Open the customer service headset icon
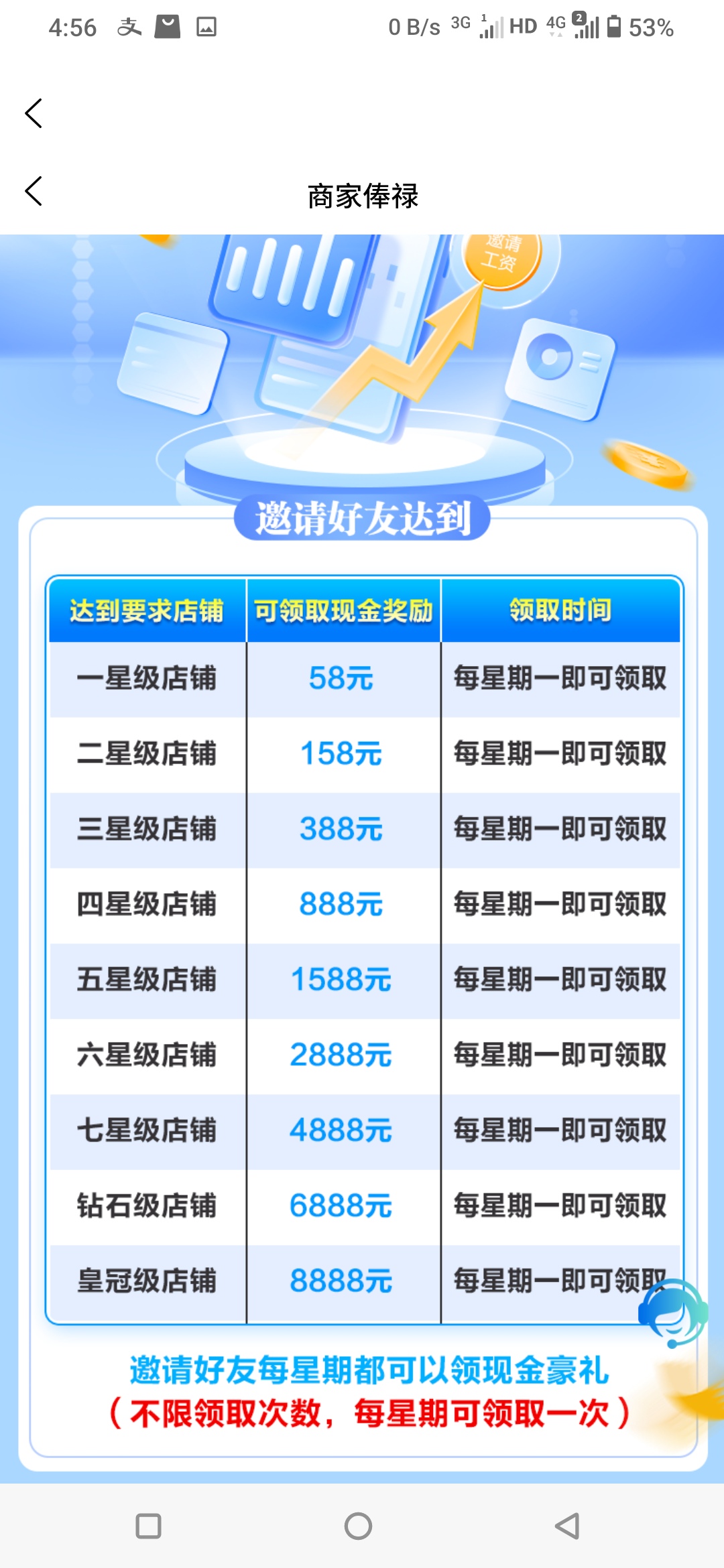The image size is (724, 1568). (x=673, y=1313)
